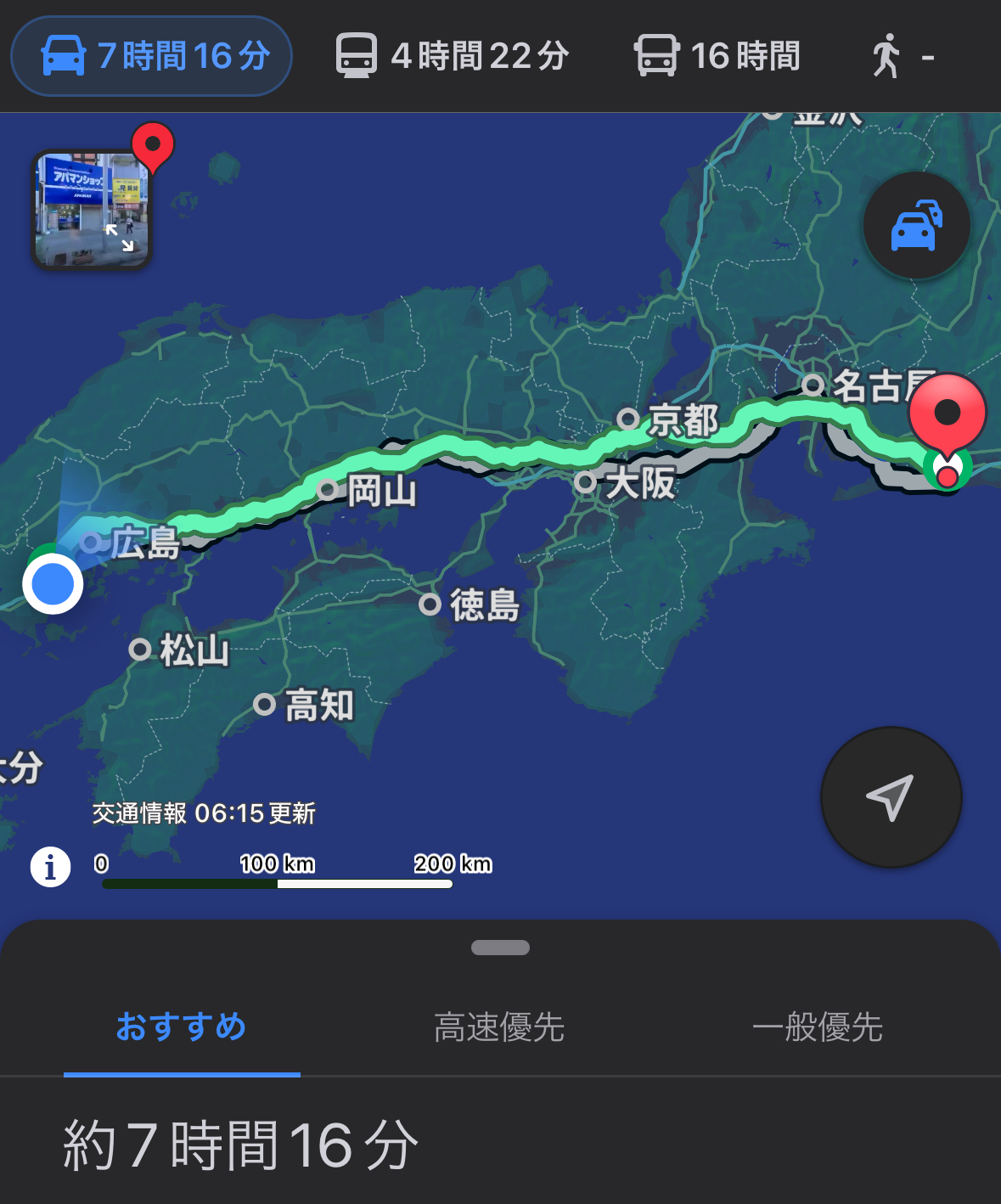1001x1204 pixels.
Task: Switch to the bus route of 16時間
Action: pyautogui.click(x=717, y=56)
